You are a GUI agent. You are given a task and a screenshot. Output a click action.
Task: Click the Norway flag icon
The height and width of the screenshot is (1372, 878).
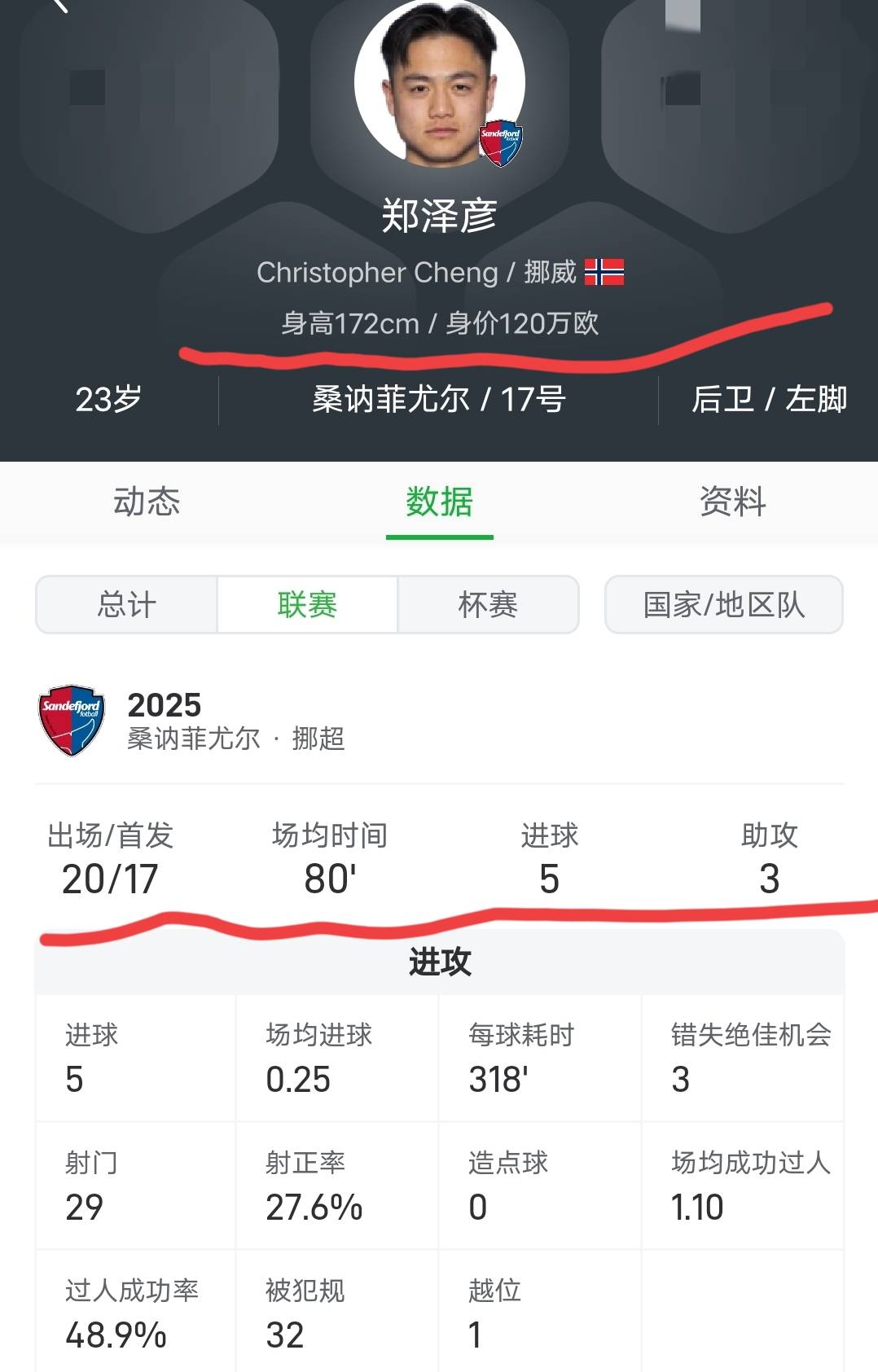(x=607, y=272)
